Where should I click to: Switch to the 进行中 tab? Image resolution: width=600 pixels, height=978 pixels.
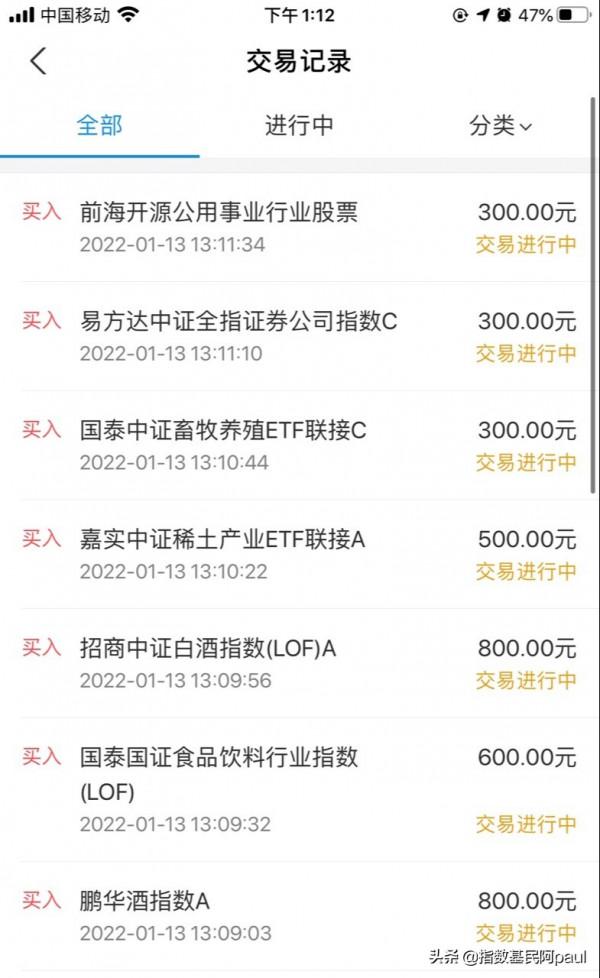click(299, 126)
